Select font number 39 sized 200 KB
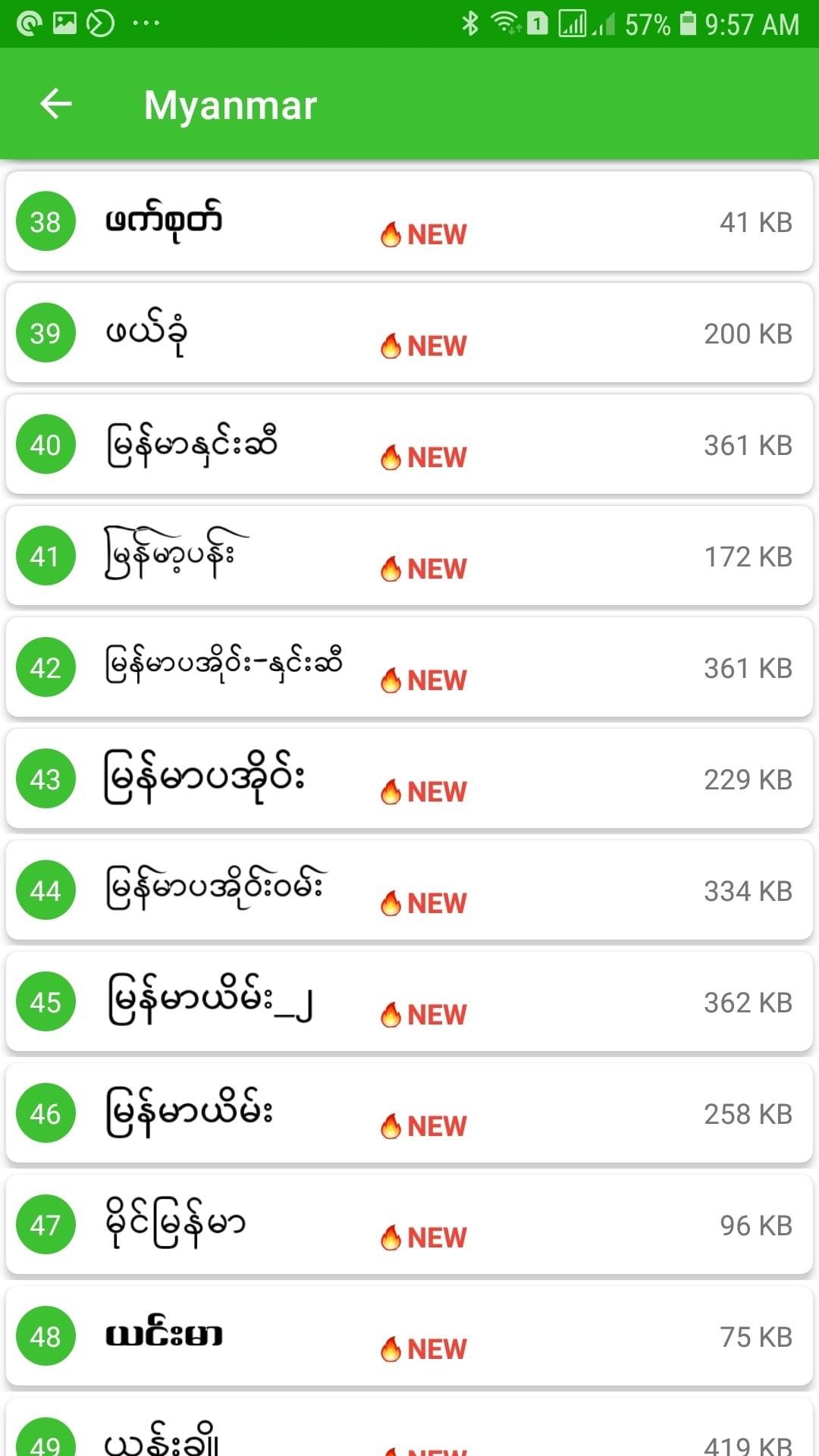This screenshot has height=1456, width=819. tap(409, 333)
